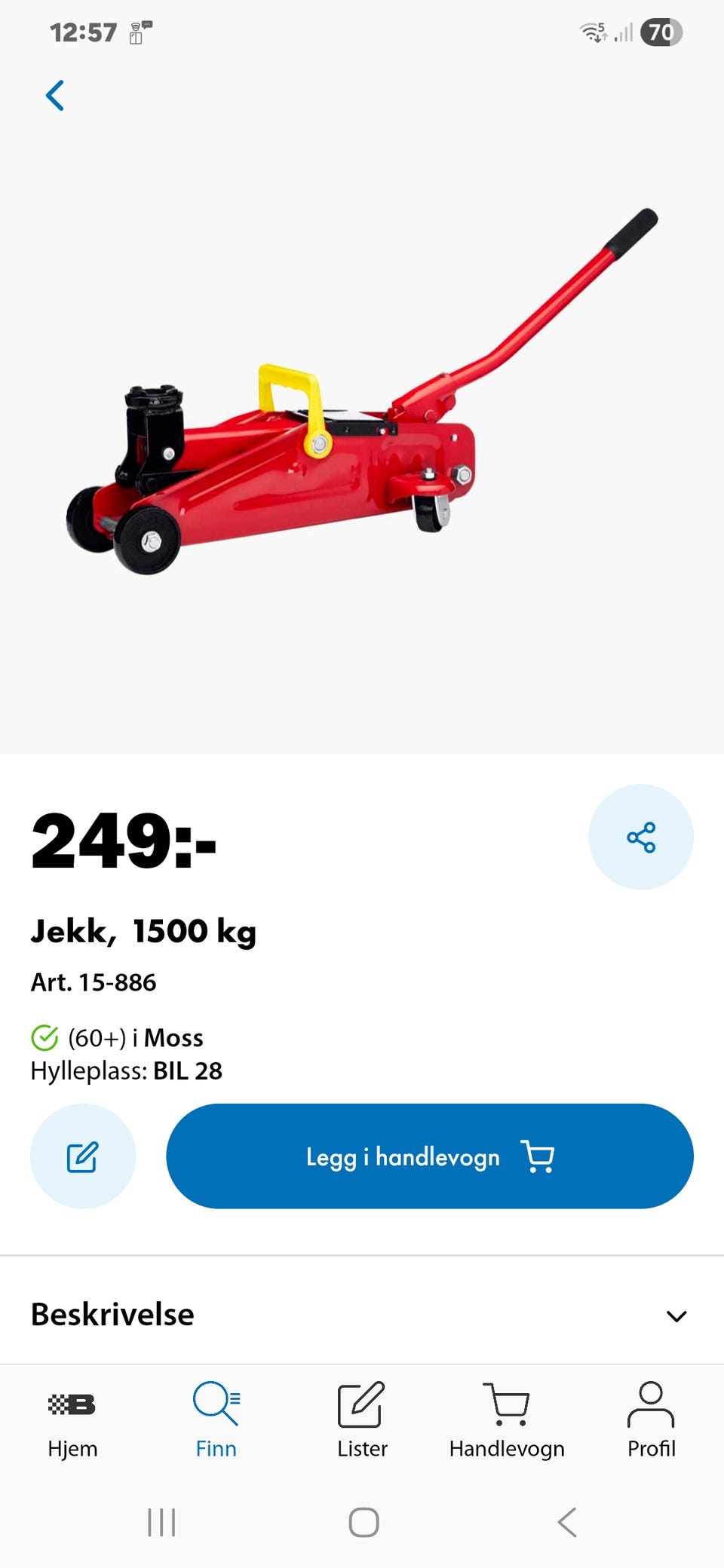Screen dimensions: 724x1568
Task: Expand the Beskrivelse section
Action: click(362, 1315)
